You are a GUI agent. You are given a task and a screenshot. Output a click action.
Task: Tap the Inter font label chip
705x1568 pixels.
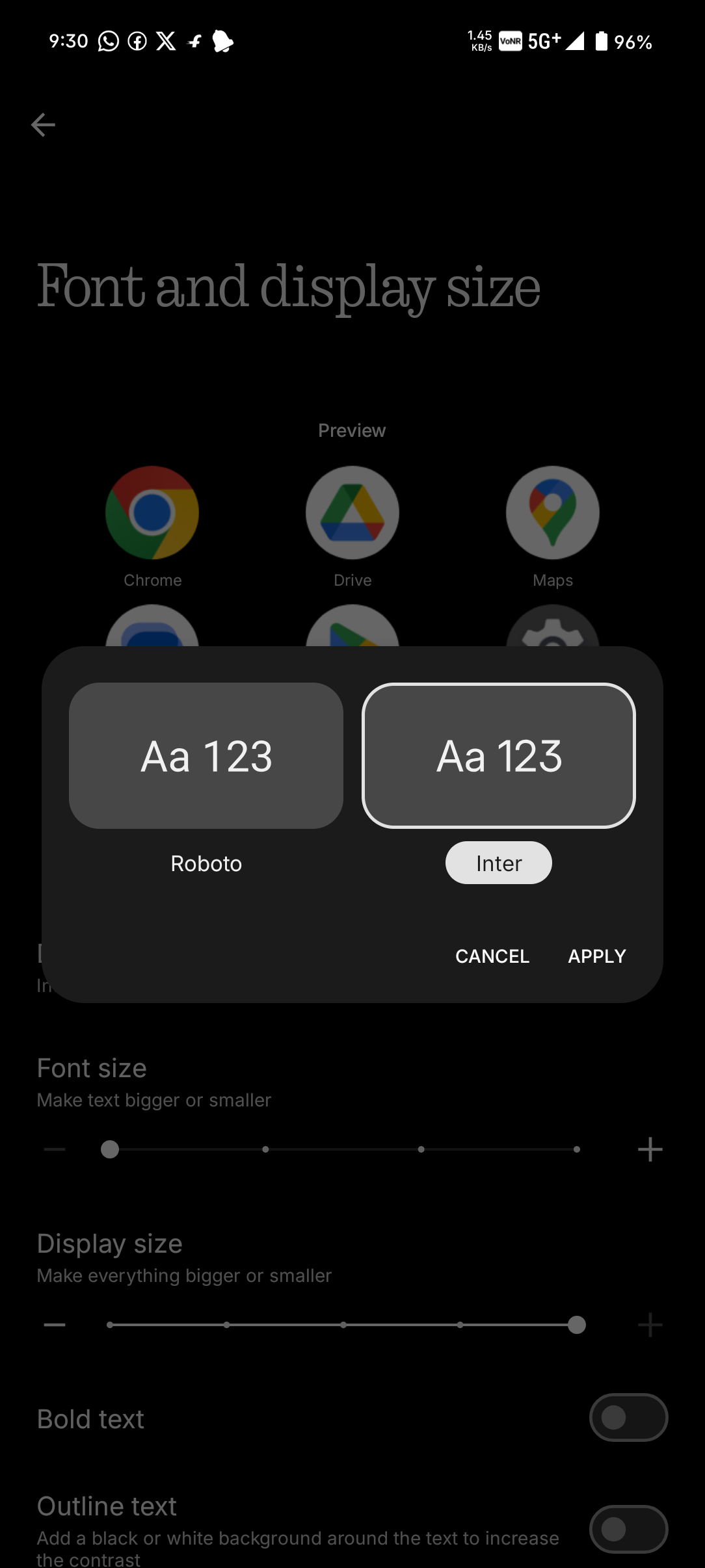tap(499, 863)
